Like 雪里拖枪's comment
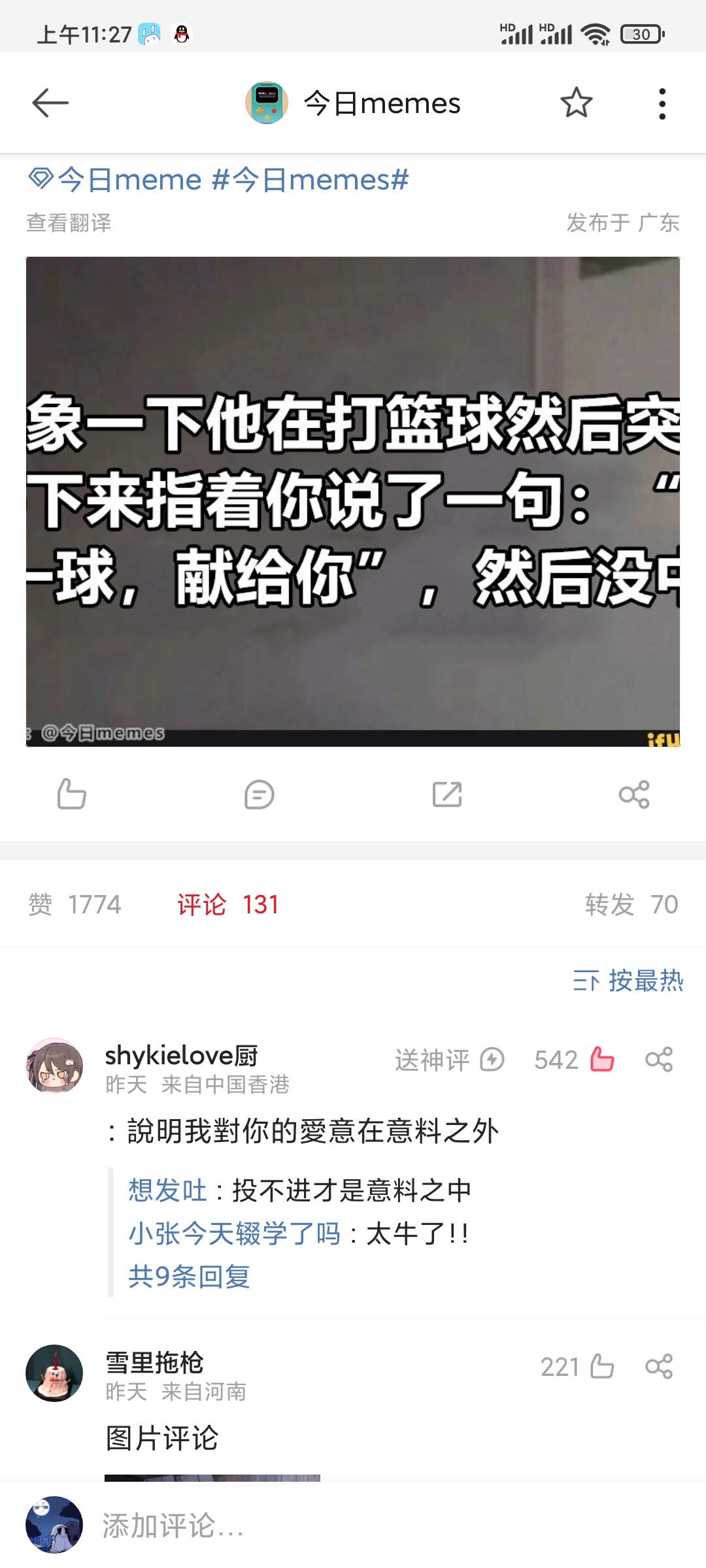This screenshot has height=1568, width=706. (601, 1366)
